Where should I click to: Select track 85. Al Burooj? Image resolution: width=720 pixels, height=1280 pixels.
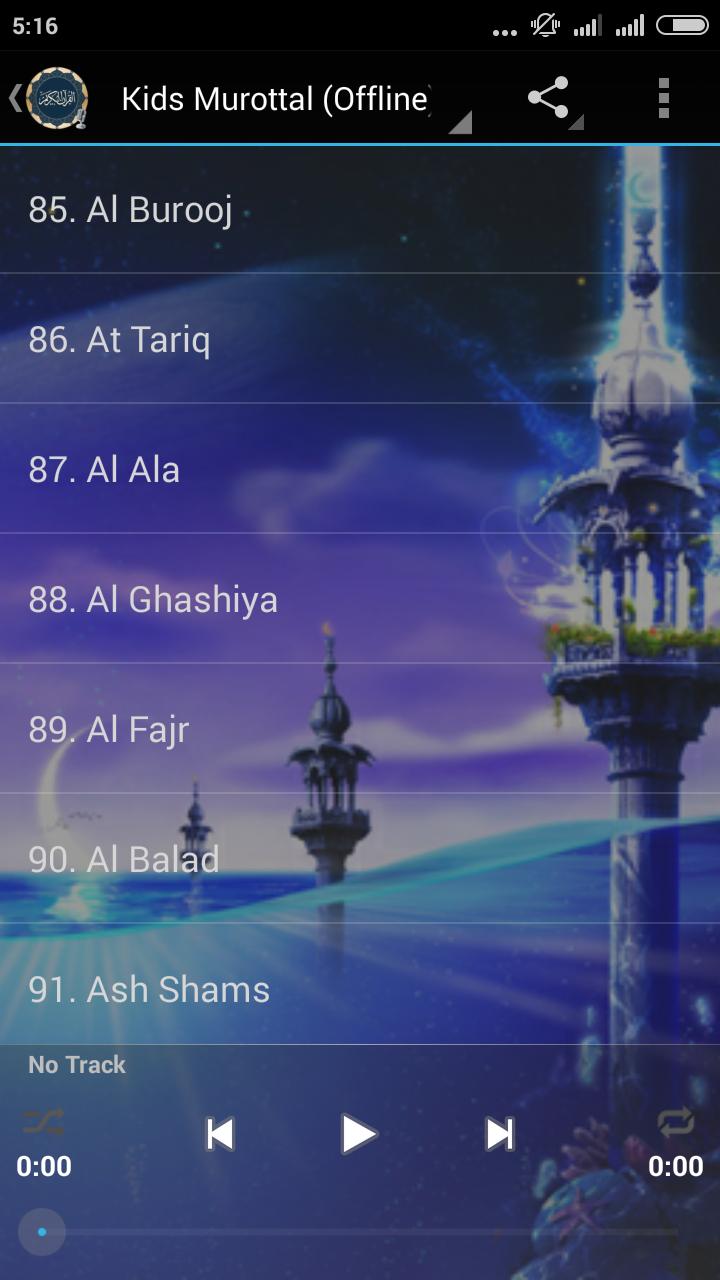(x=360, y=209)
